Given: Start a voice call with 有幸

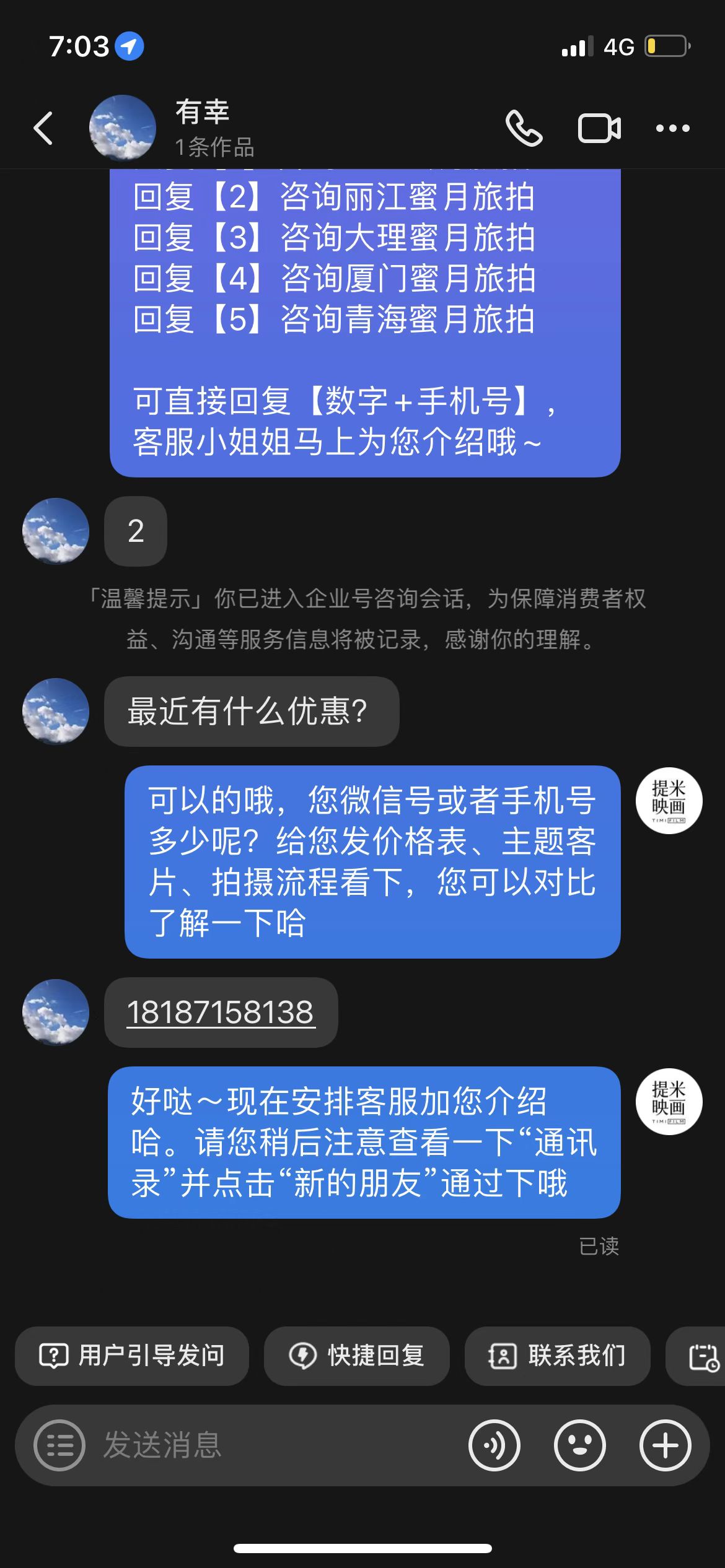Looking at the screenshot, I should coord(524,128).
